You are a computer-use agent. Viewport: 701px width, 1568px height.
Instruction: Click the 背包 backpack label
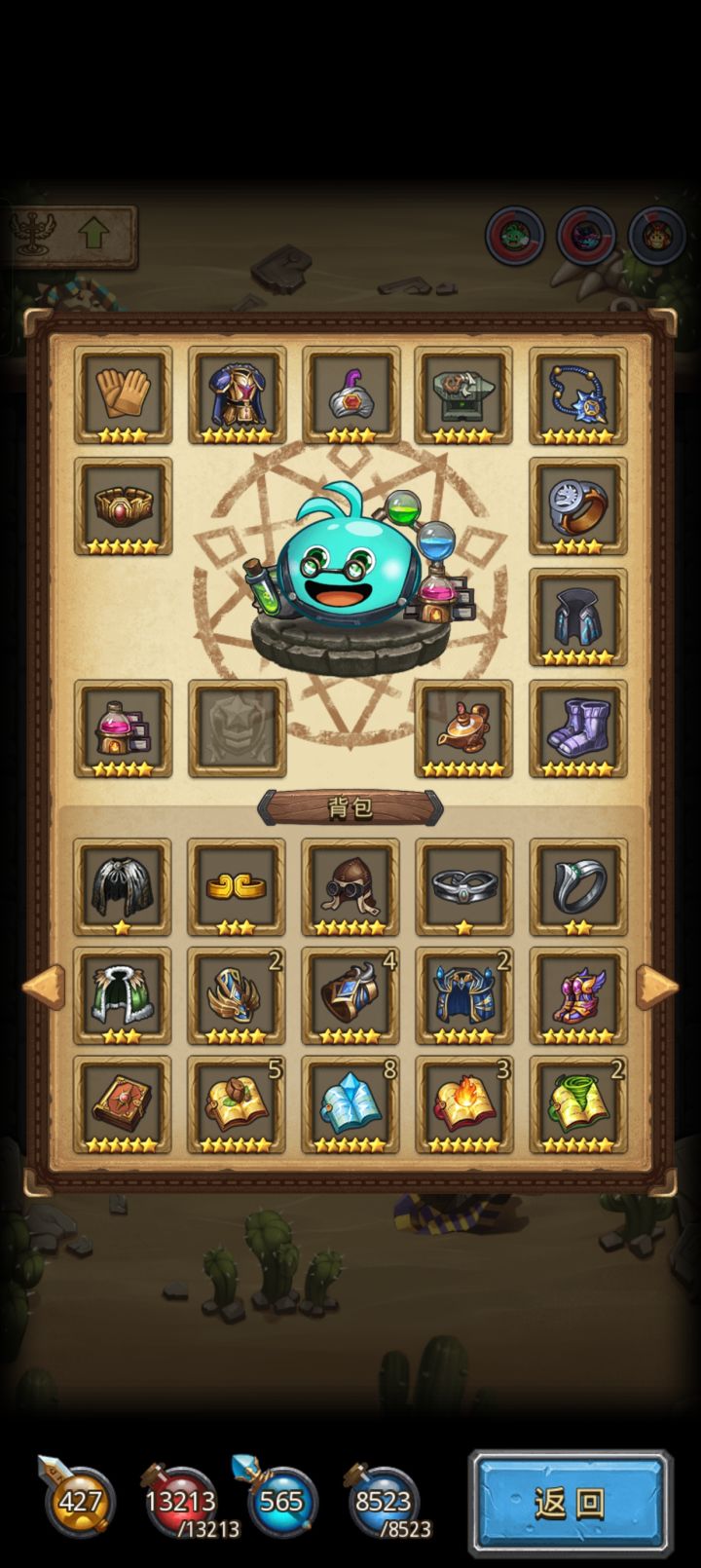click(350, 806)
